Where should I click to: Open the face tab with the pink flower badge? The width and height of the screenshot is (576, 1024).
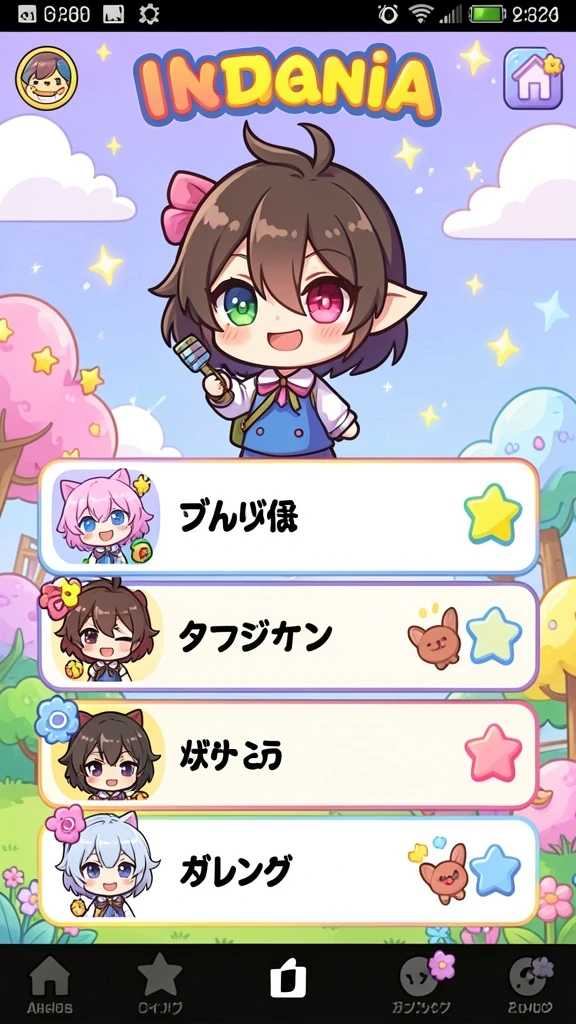click(421, 984)
